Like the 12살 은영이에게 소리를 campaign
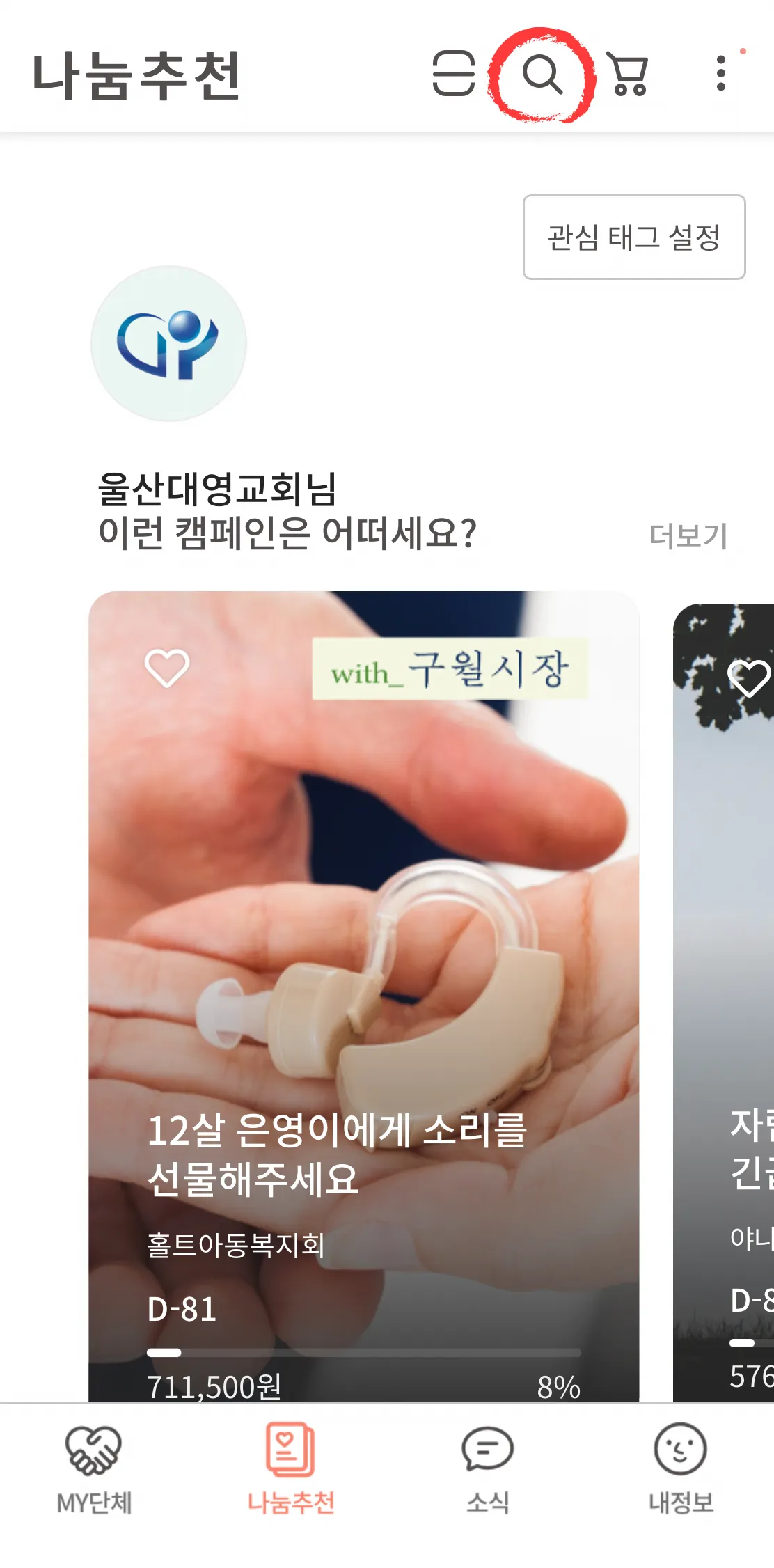774x1568 pixels. click(x=167, y=668)
